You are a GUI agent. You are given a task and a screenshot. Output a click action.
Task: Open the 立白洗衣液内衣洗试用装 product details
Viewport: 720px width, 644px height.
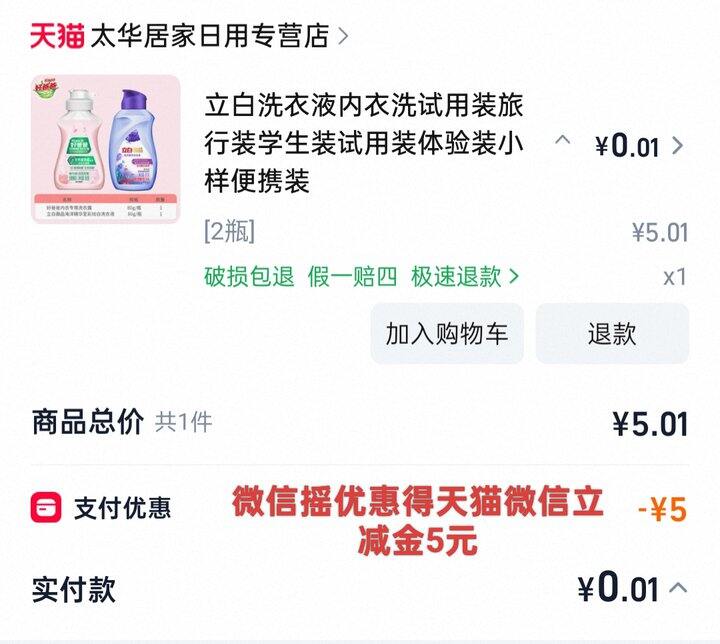(x=364, y=143)
